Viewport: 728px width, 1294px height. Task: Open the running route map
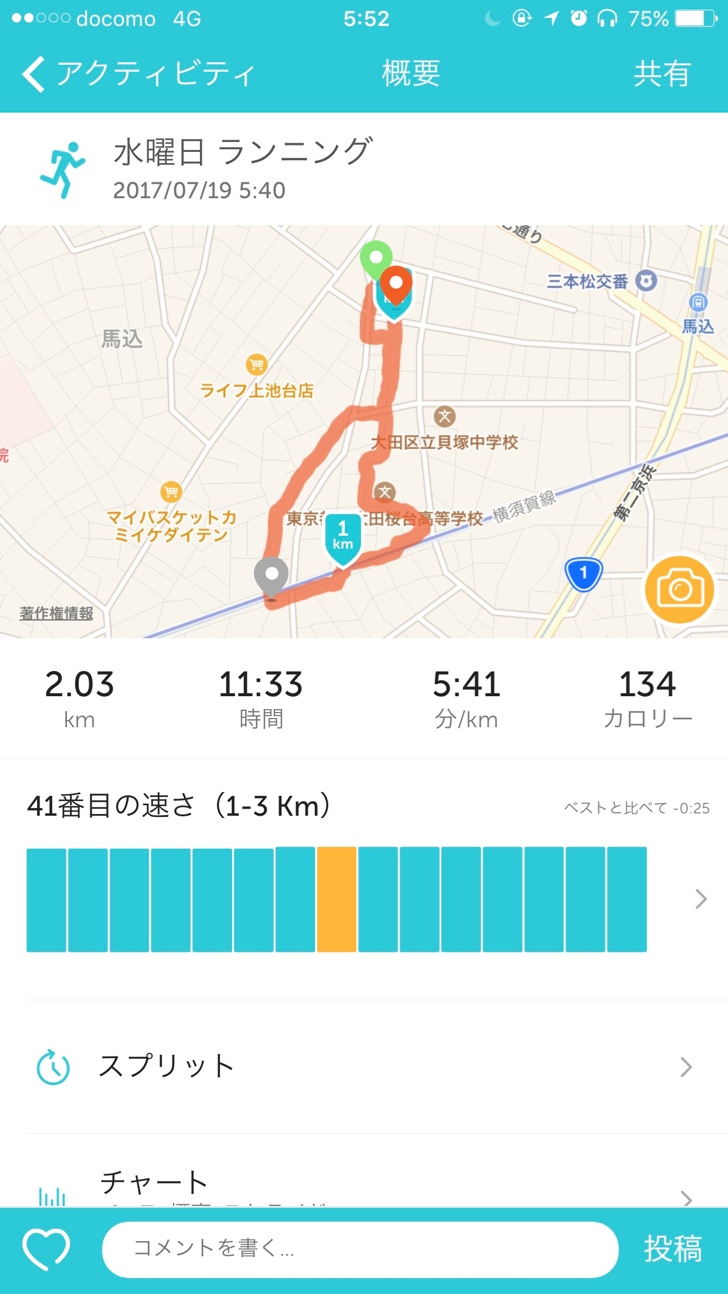pyautogui.click(x=364, y=431)
